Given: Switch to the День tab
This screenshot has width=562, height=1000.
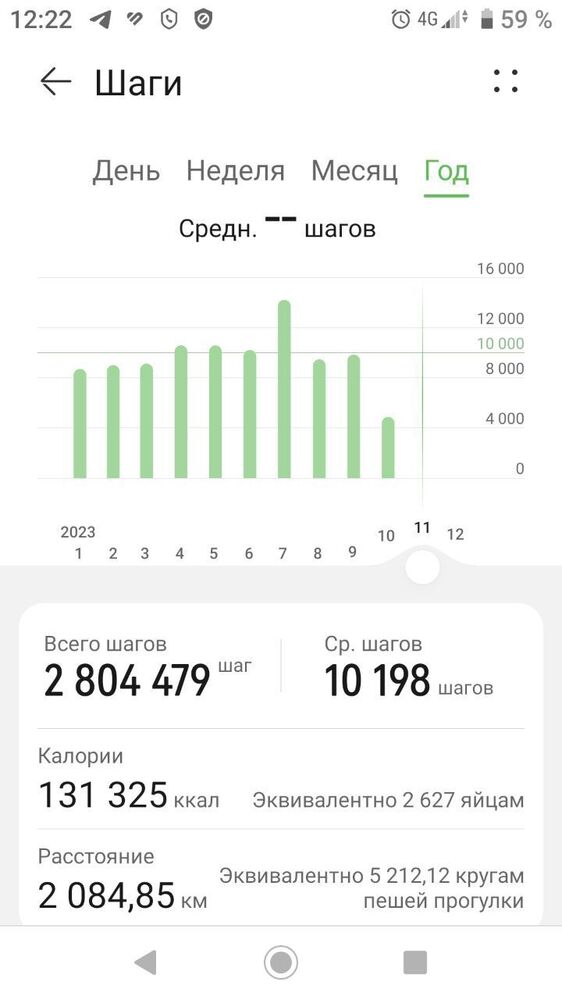Looking at the screenshot, I should 126,171.
